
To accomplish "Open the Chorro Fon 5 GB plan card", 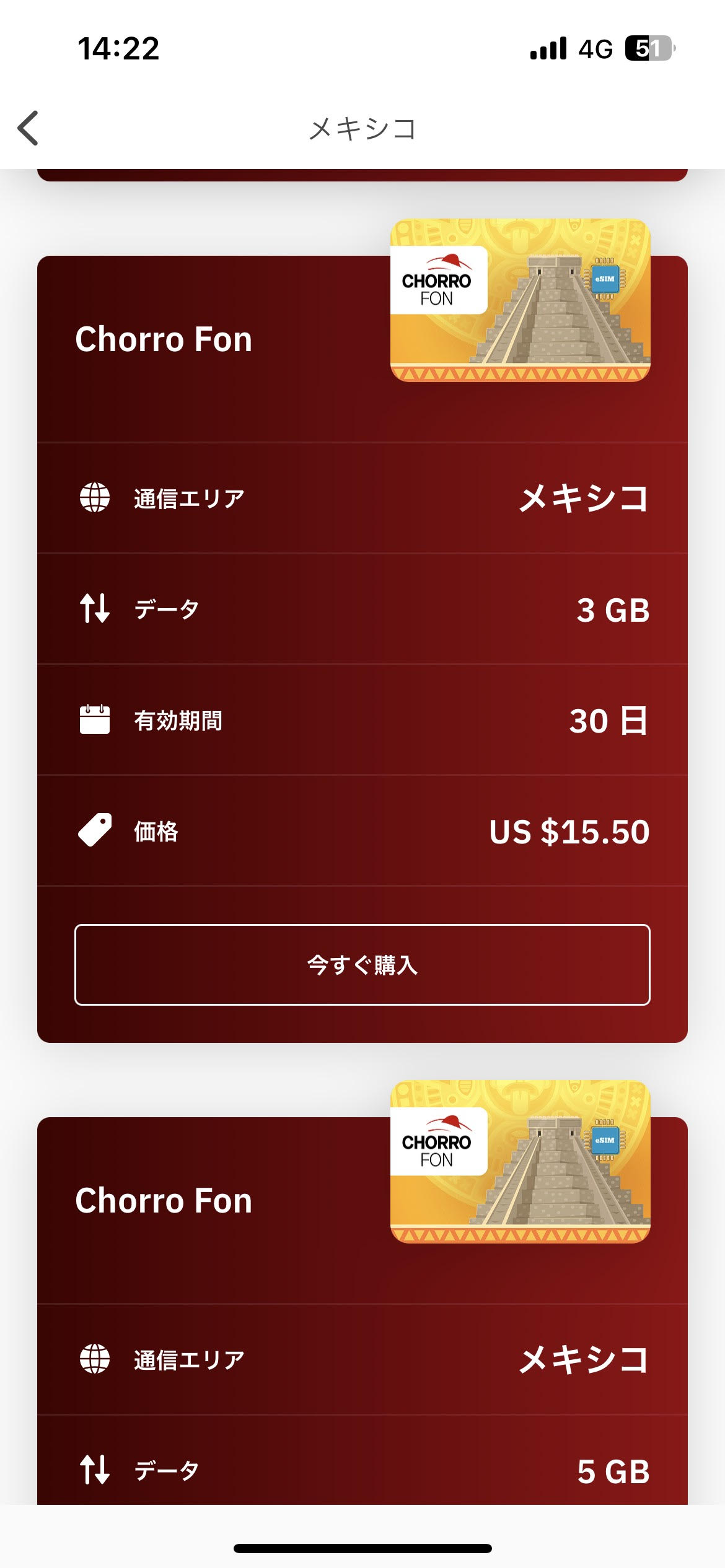I will click(x=164, y=1201).
